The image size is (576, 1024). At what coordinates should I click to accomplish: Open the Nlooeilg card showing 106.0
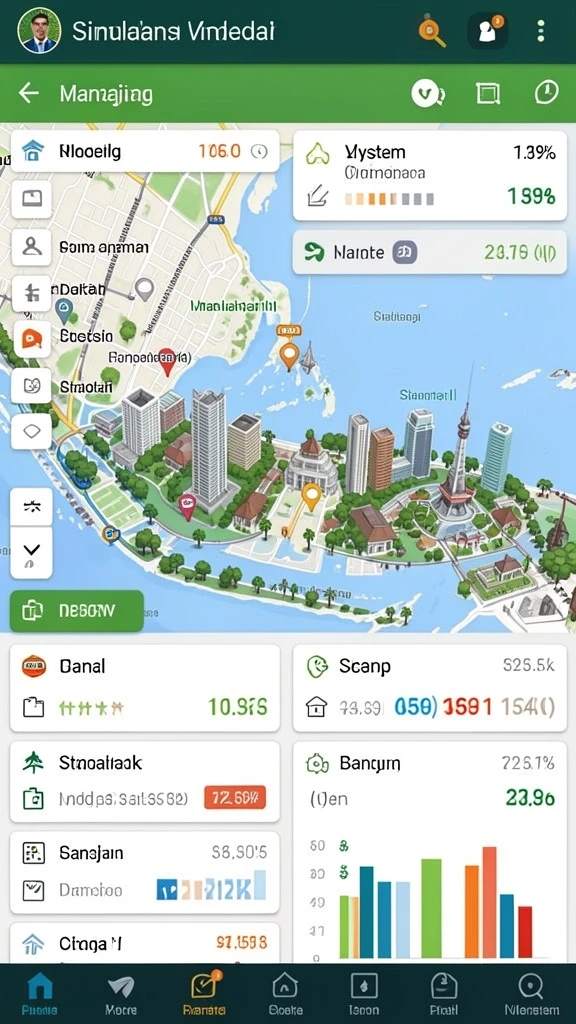(145, 152)
